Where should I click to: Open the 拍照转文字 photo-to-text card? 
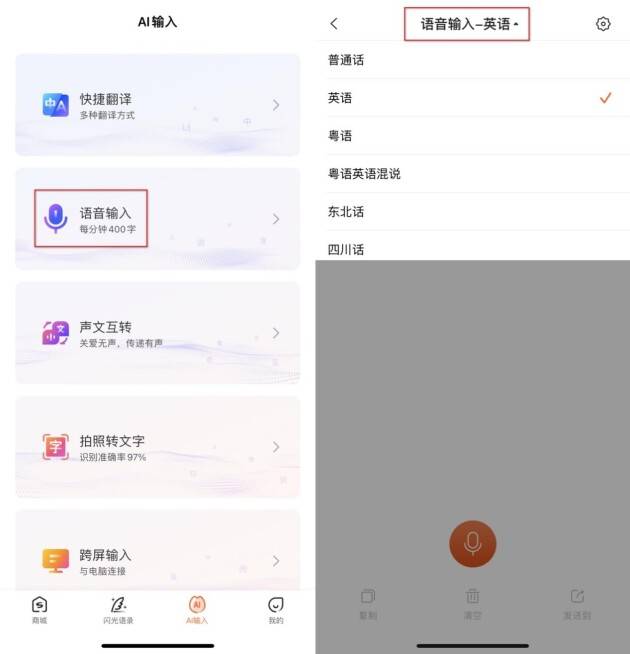tap(157, 447)
